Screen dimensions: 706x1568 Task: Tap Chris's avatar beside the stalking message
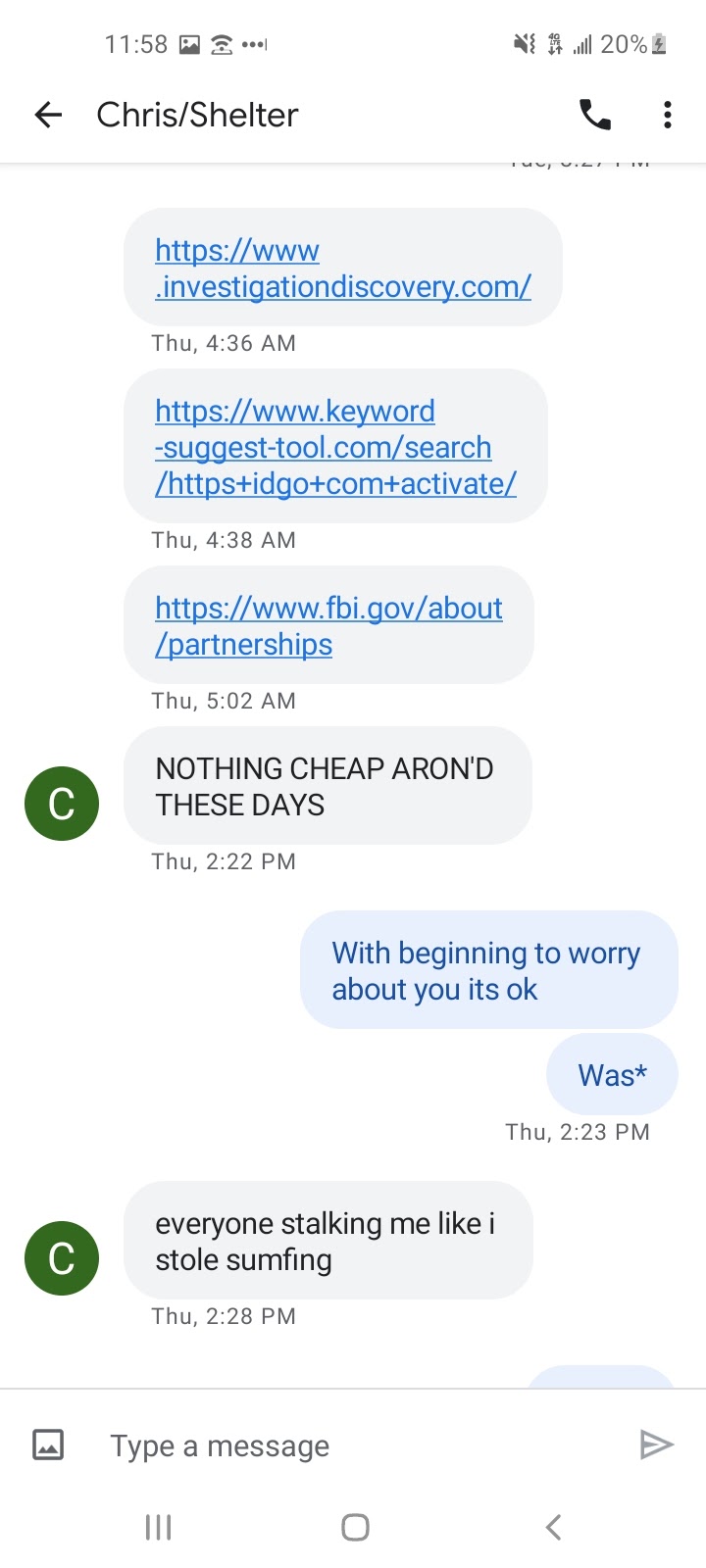pyautogui.click(x=62, y=1258)
